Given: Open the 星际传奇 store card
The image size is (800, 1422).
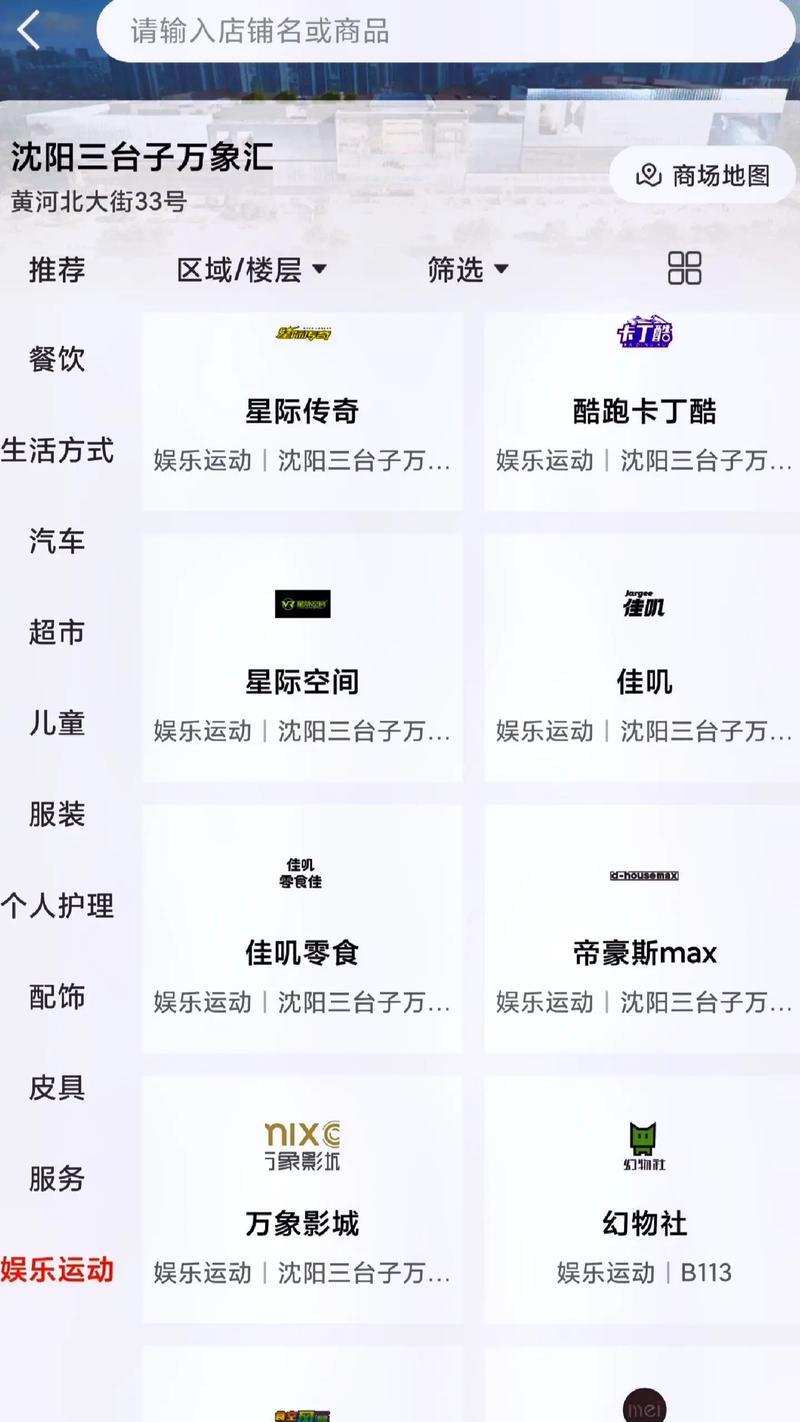Looking at the screenshot, I should [302, 412].
